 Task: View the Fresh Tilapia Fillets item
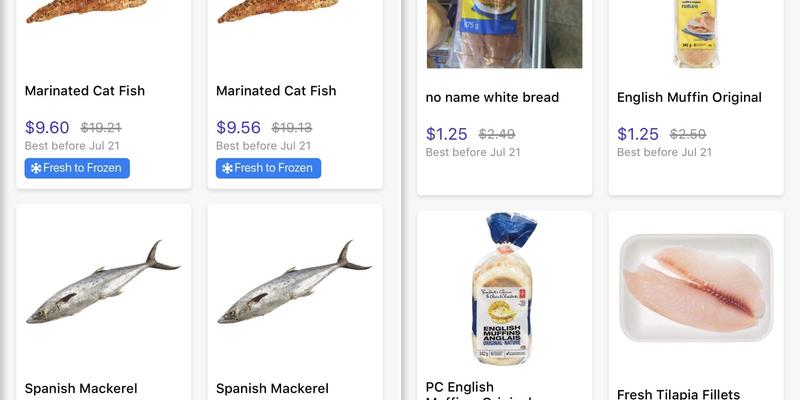695,300
